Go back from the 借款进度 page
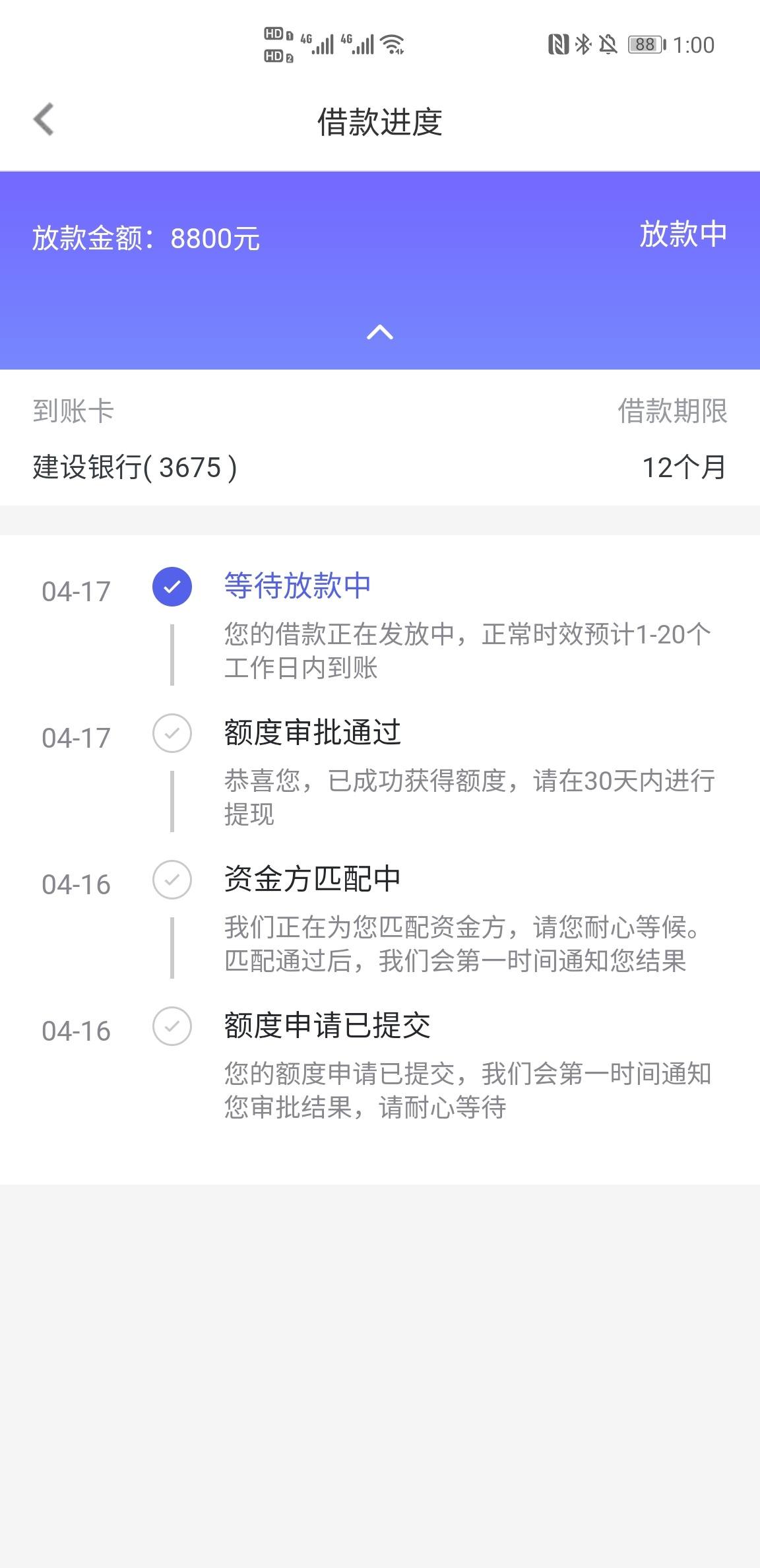This screenshot has width=760, height=1568. click(x=44, y=120)
